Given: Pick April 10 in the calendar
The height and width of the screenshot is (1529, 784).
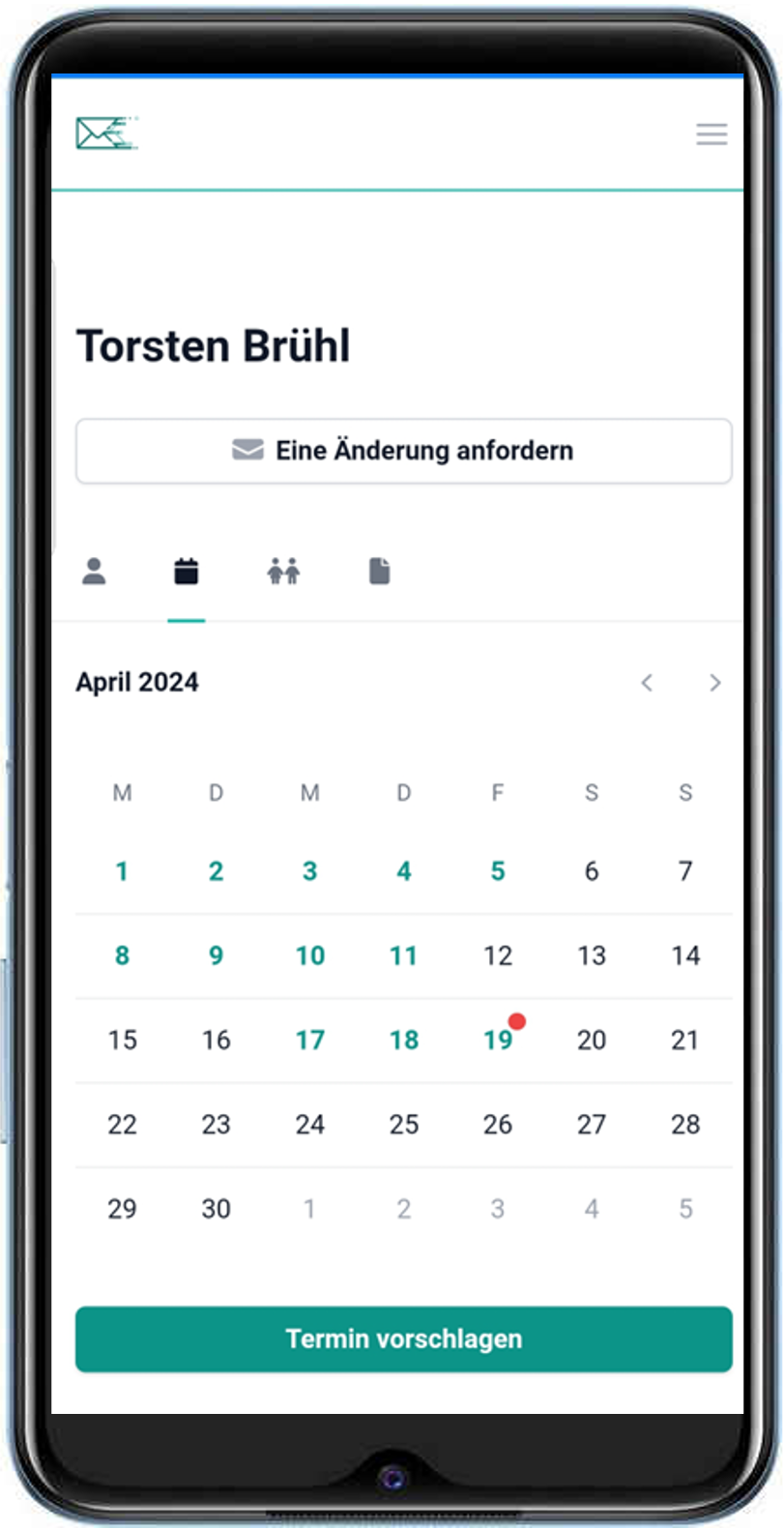Looking at the screenshot, I should coord(310,956).
